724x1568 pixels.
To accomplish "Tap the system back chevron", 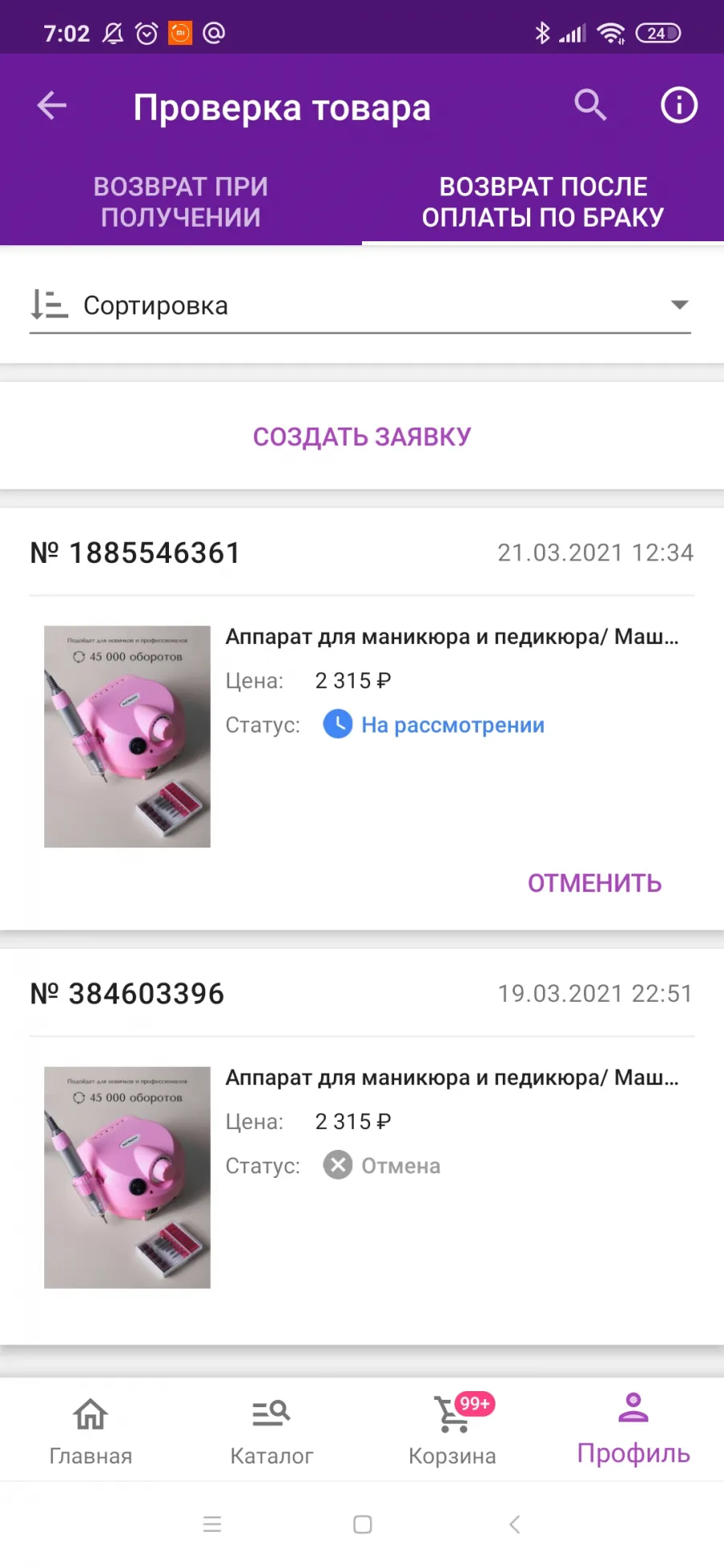I will [515, 1525].
